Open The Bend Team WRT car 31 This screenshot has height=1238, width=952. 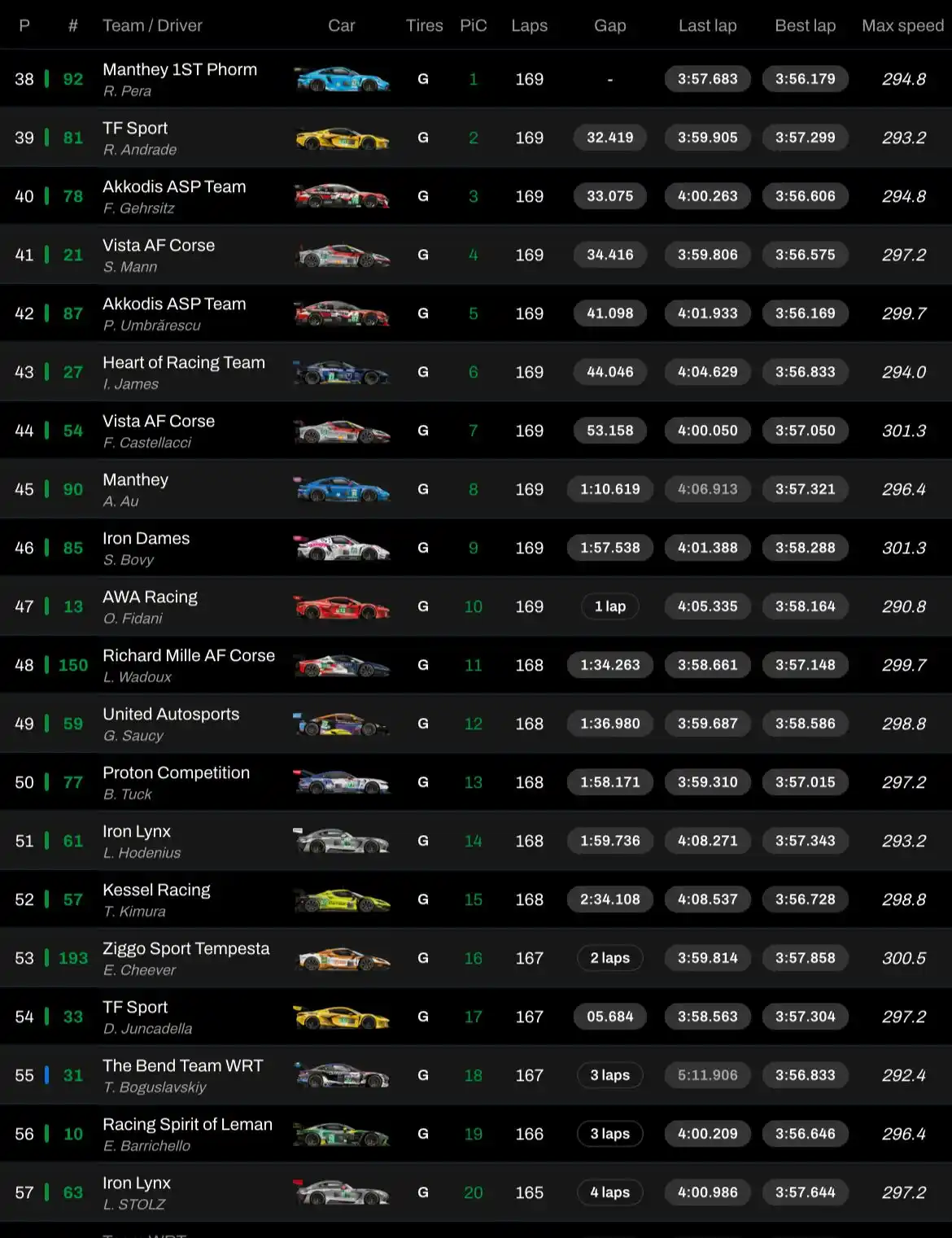click(183, 1075)
